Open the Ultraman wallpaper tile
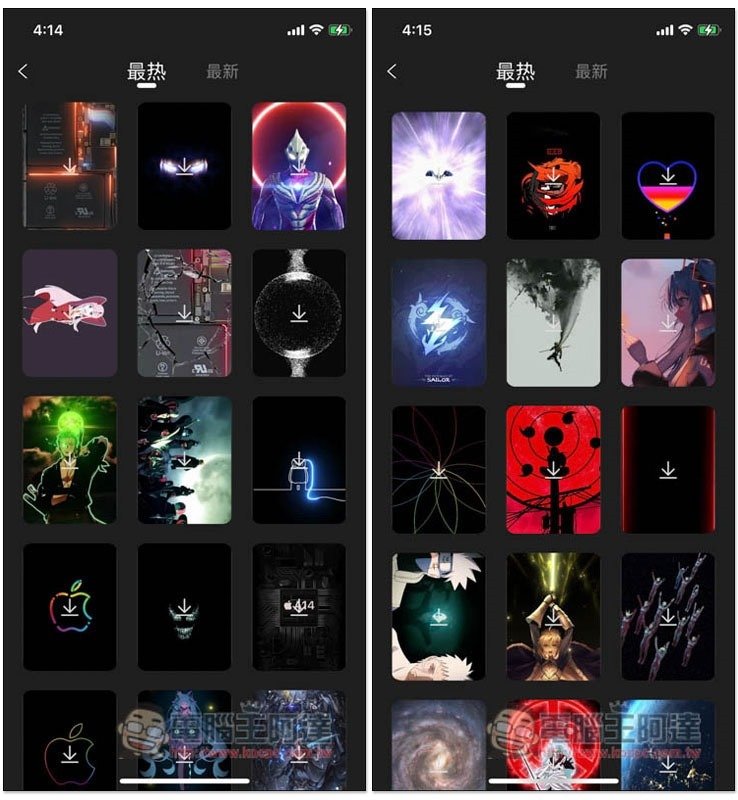The height and width of the screenshot is (800, 738). pos(298,166)
